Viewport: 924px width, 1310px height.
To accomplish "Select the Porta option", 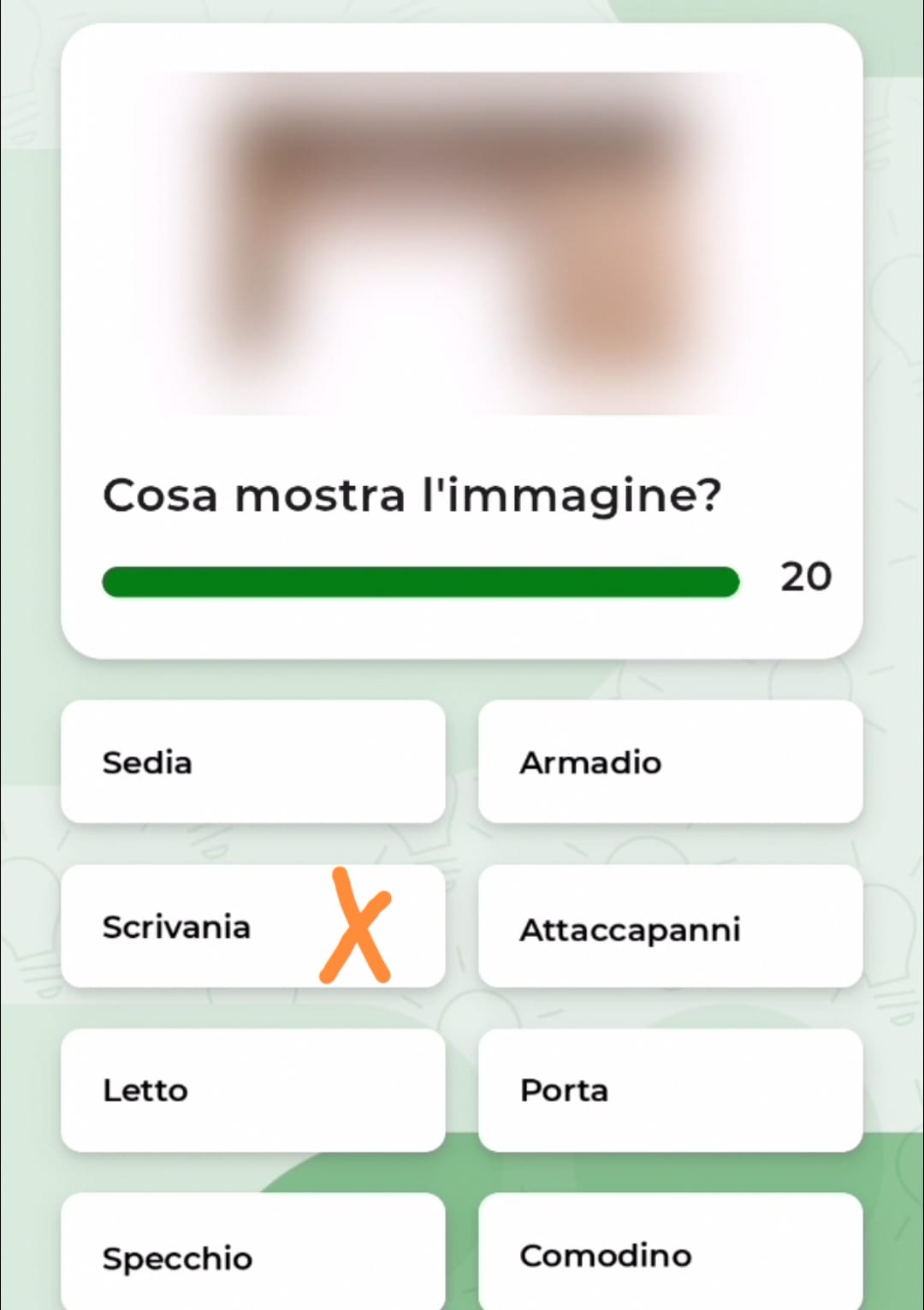I will point(670,1090).
